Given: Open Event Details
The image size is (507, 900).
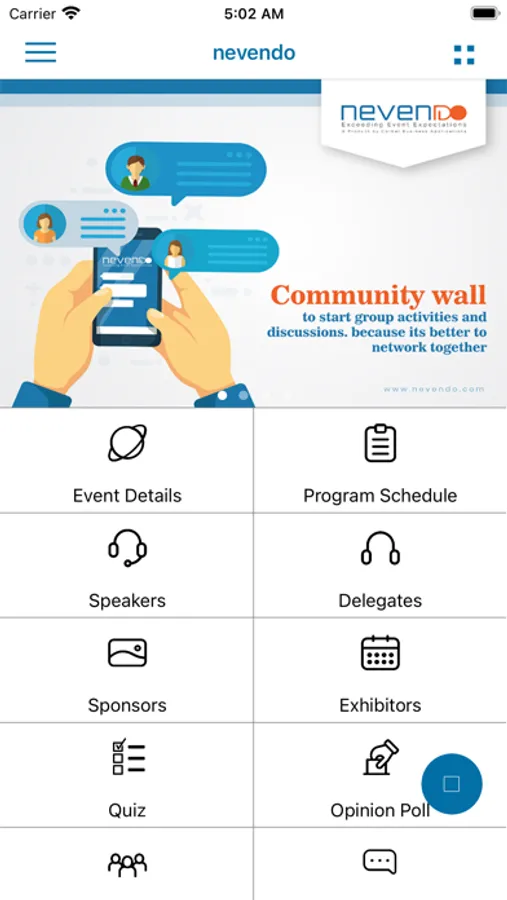Looking at the screenshot, I should 126,460.
